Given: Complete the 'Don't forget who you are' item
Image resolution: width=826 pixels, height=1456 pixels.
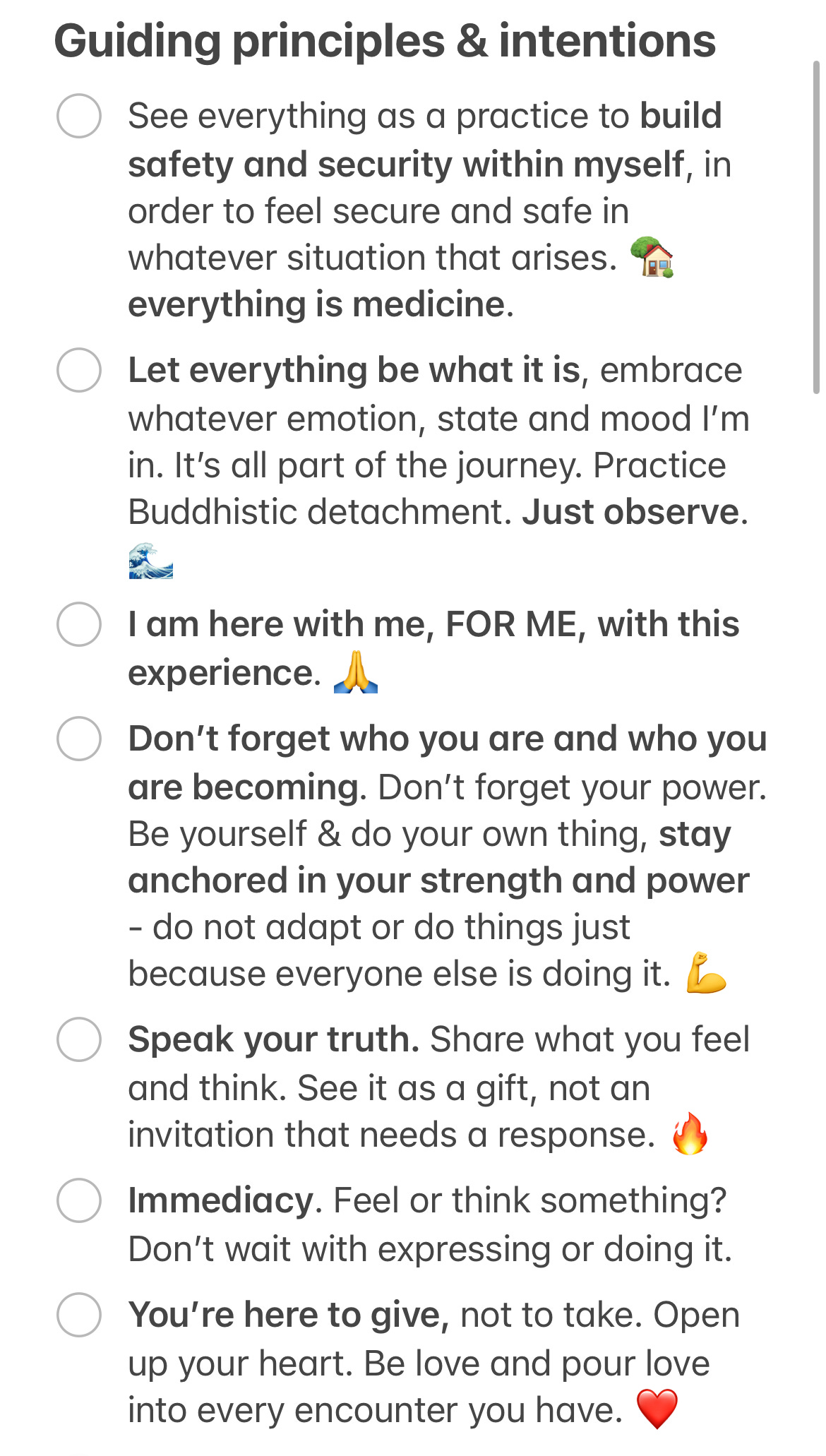Looking at the screenshot, I should 79,739.
